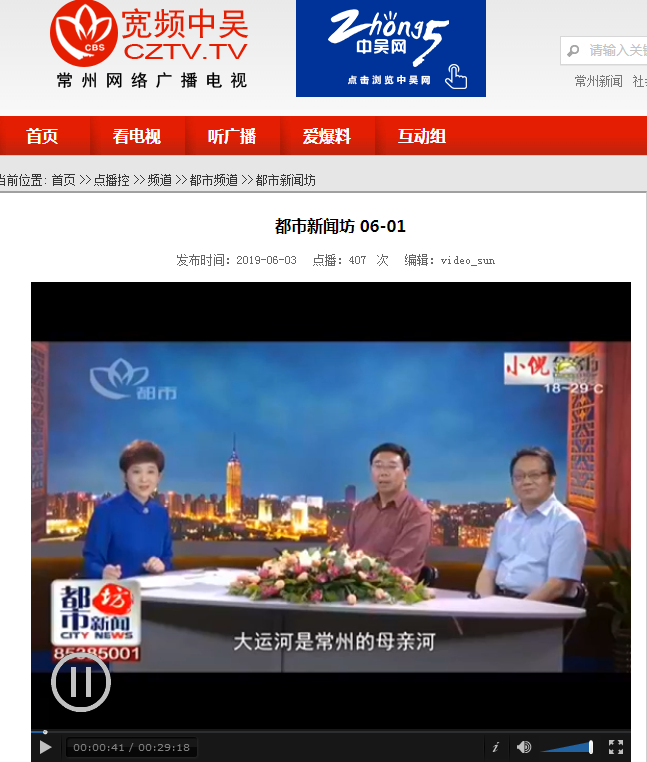Open 都市新闻坊 in the breadcrumb
The height and width of the screenshot is (762, 647).
click(285, 180)
